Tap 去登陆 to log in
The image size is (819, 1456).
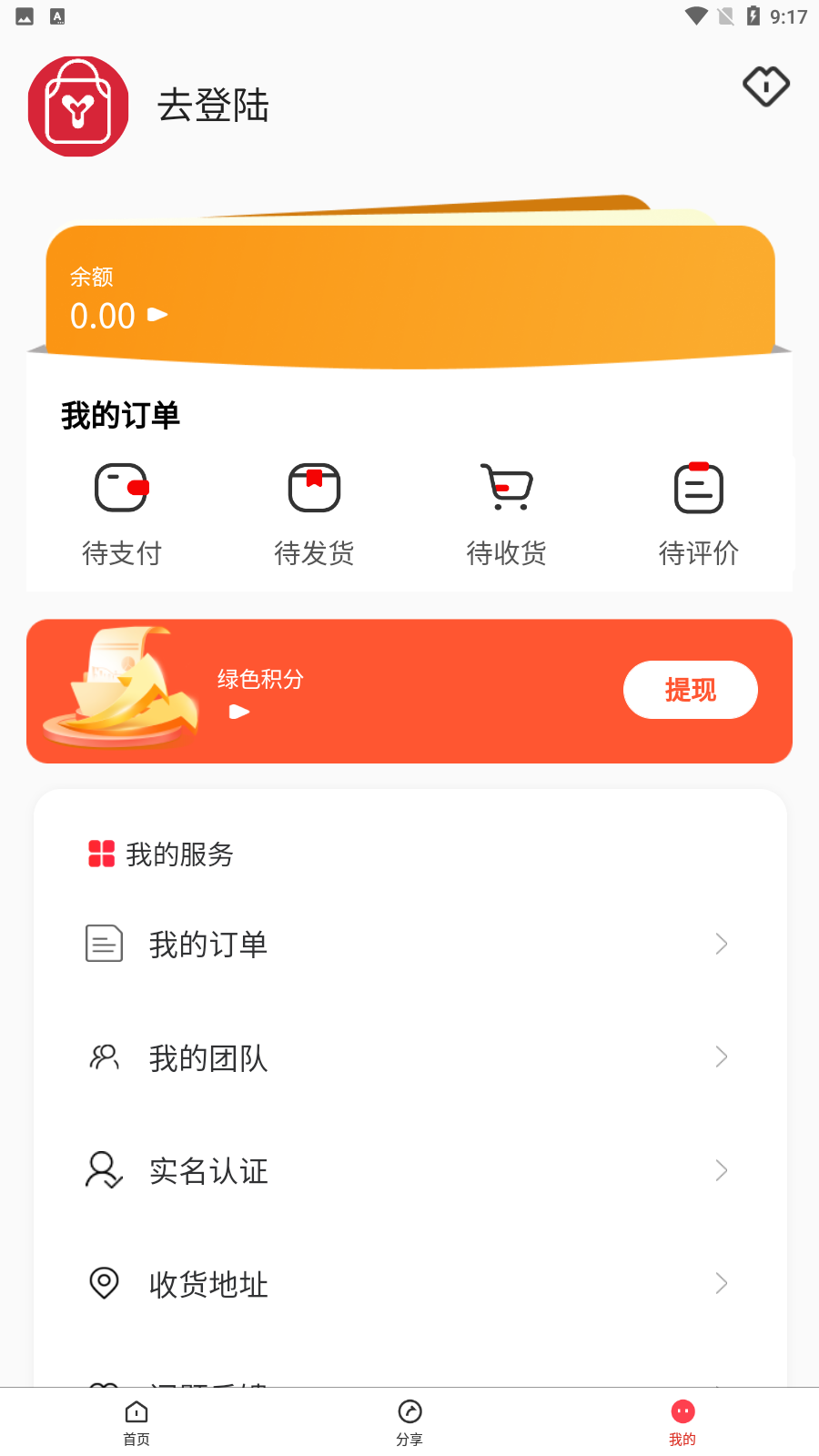coord(213,106)
